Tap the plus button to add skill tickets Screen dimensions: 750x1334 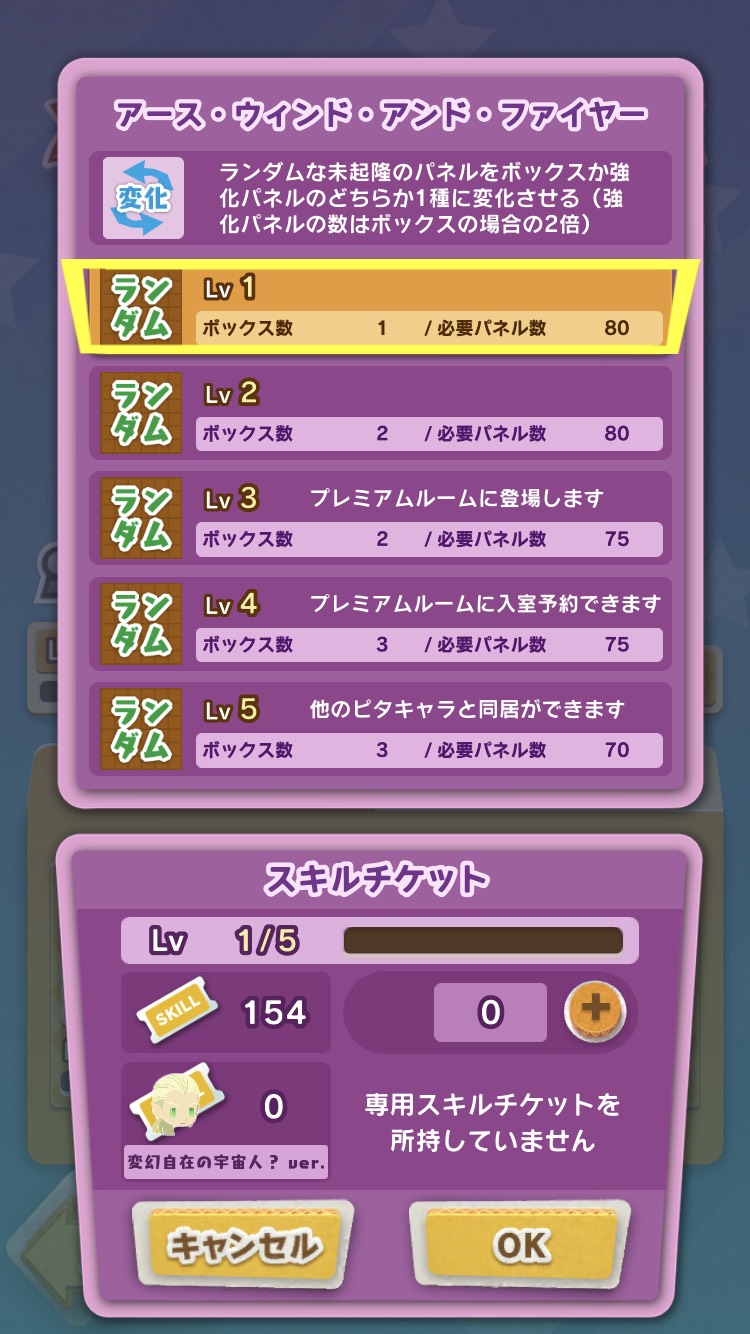(x=595, y=1011)
